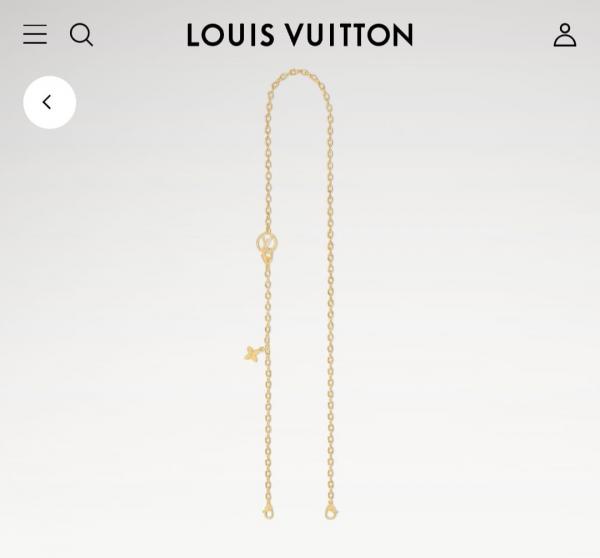Open the search magnifier

pyautogui.click(x=81, y=35)
